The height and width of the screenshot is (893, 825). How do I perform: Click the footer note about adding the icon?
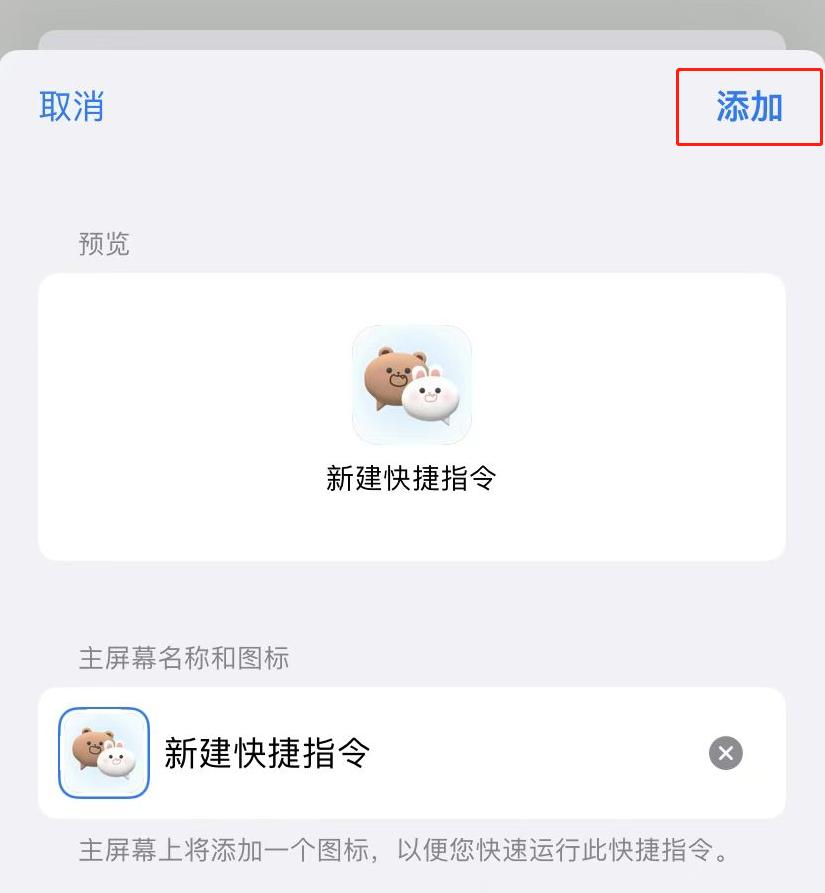(x=411, y=849)
